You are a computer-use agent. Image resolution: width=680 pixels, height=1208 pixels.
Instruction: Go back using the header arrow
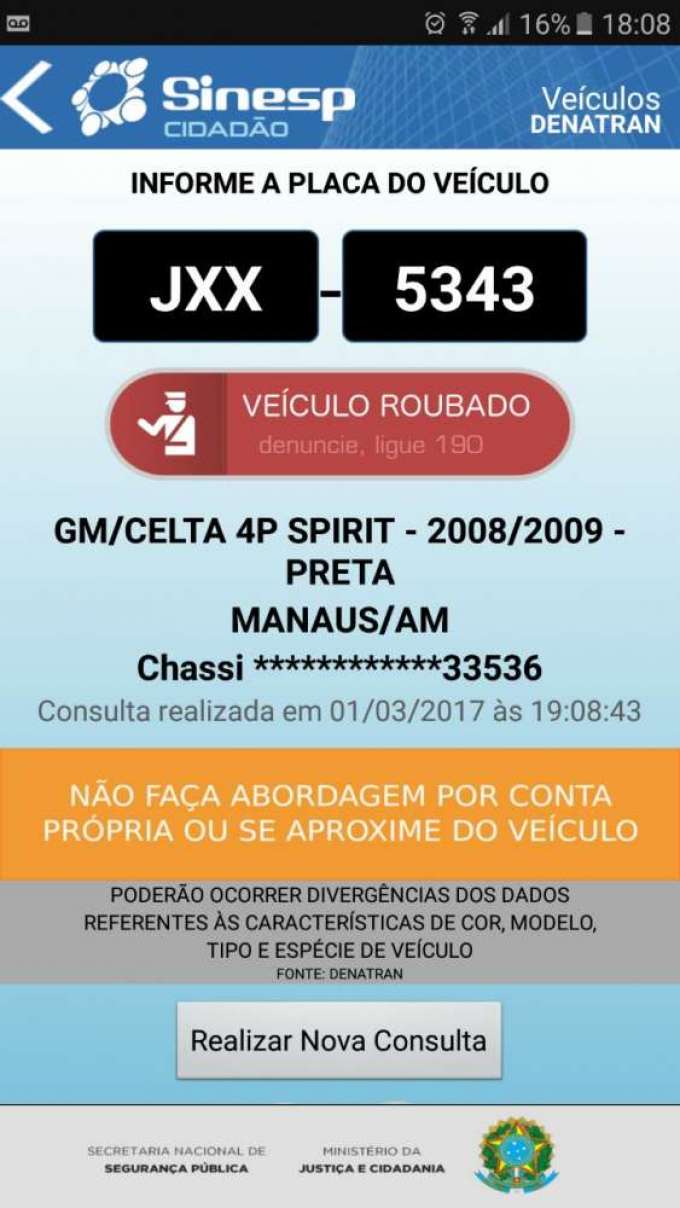(x=27, y=98)
